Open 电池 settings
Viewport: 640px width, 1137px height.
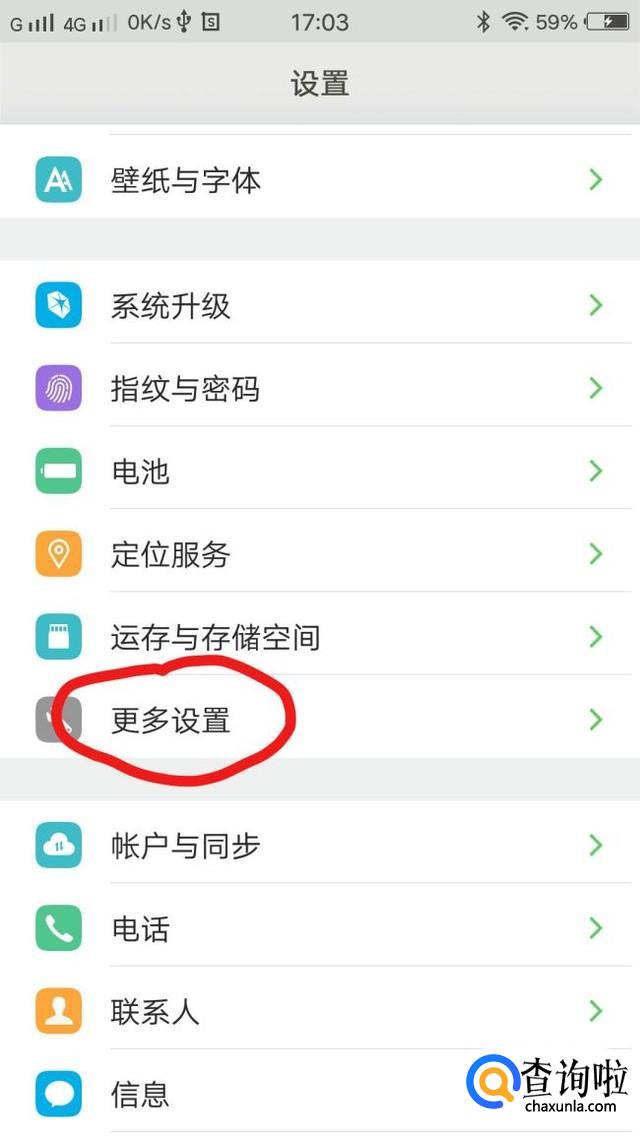point(320,470)
